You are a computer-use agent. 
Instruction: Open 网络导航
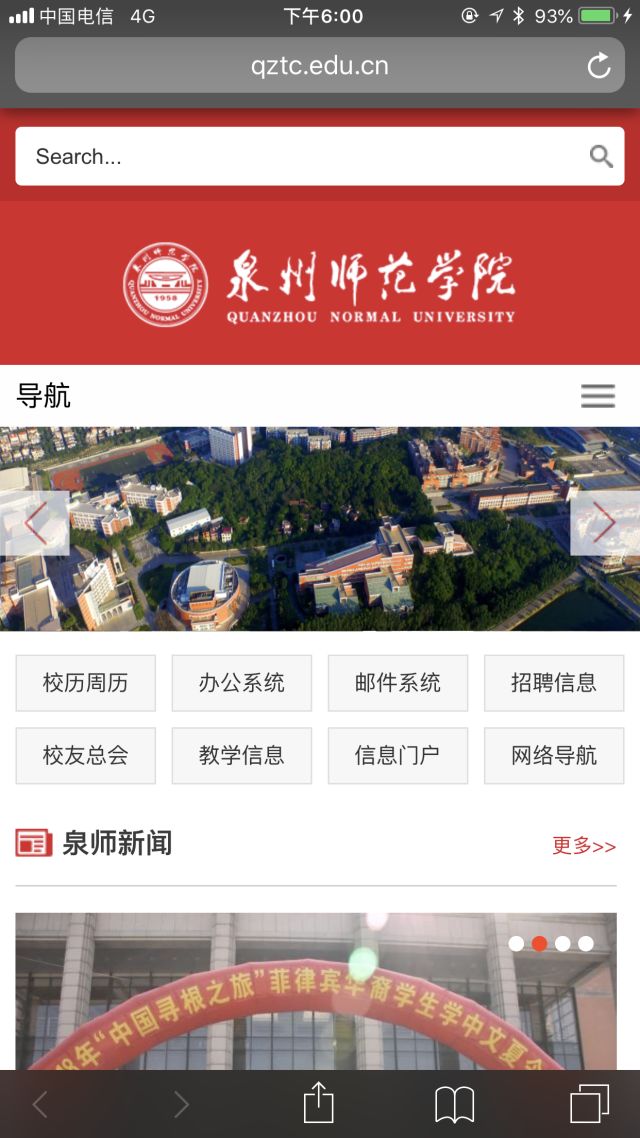[x=554, y=755]
